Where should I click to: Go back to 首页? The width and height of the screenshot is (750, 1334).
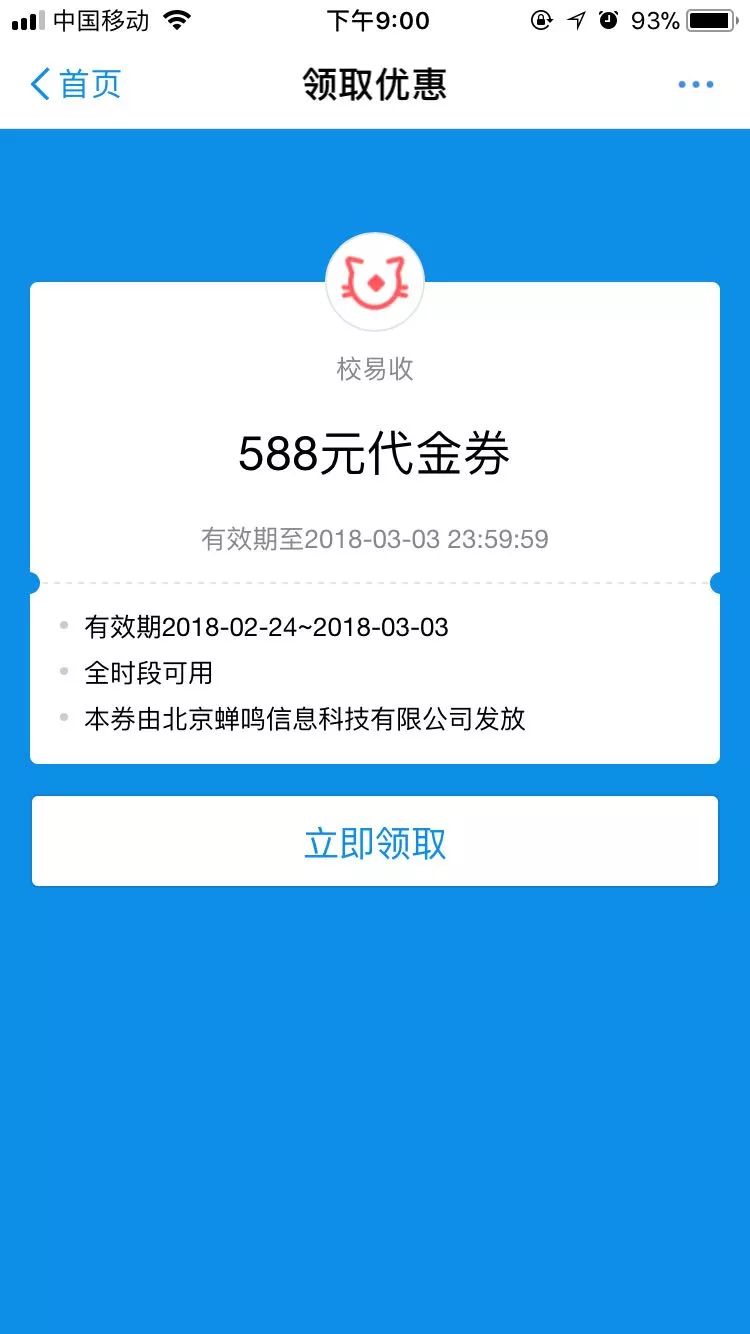75,84
